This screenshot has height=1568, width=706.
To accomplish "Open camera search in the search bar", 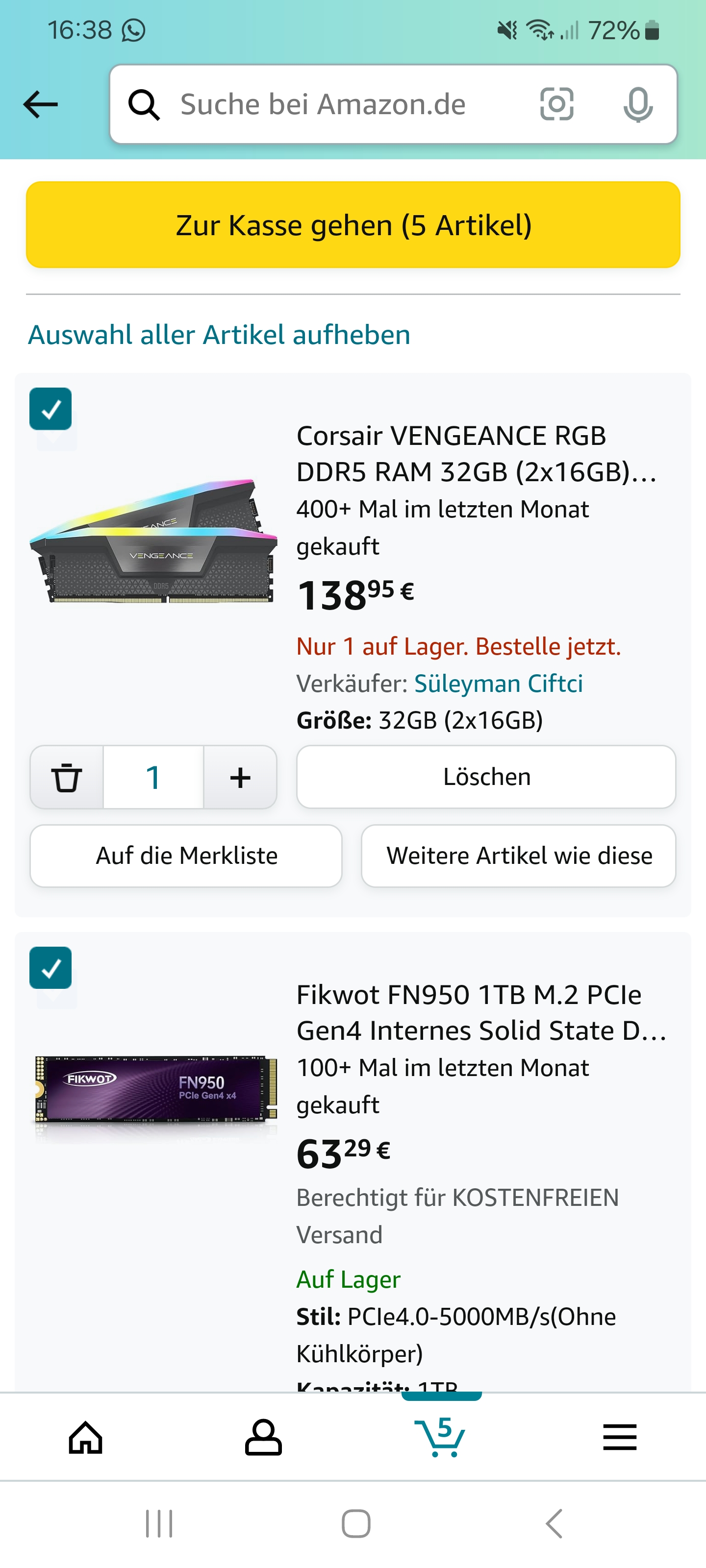I will pos(557,104).
